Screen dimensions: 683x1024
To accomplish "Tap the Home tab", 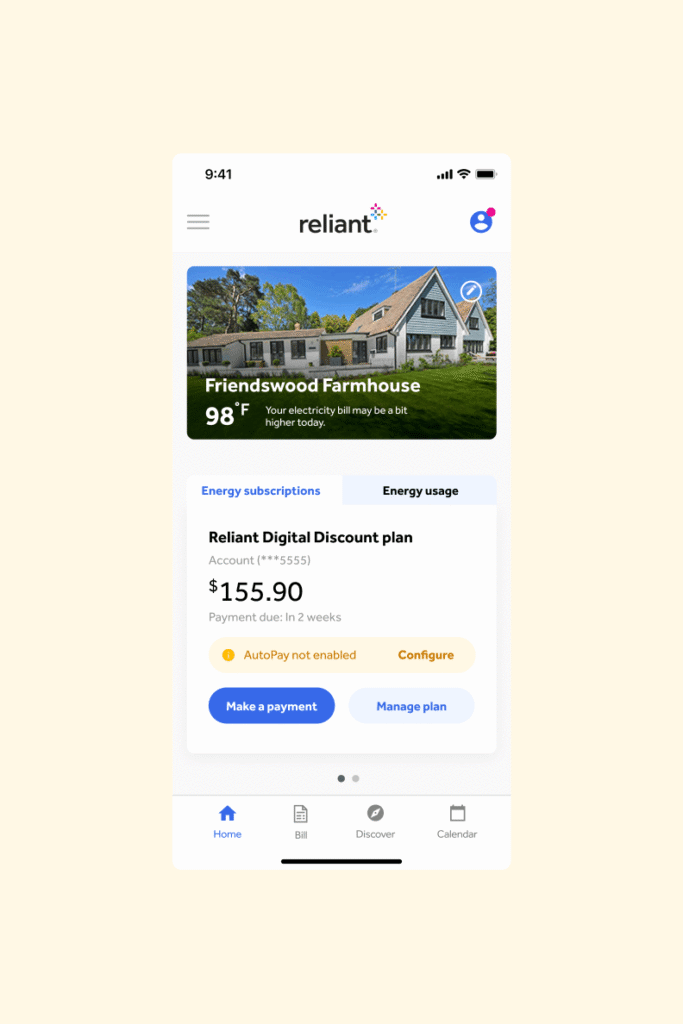I will (227, 822).
